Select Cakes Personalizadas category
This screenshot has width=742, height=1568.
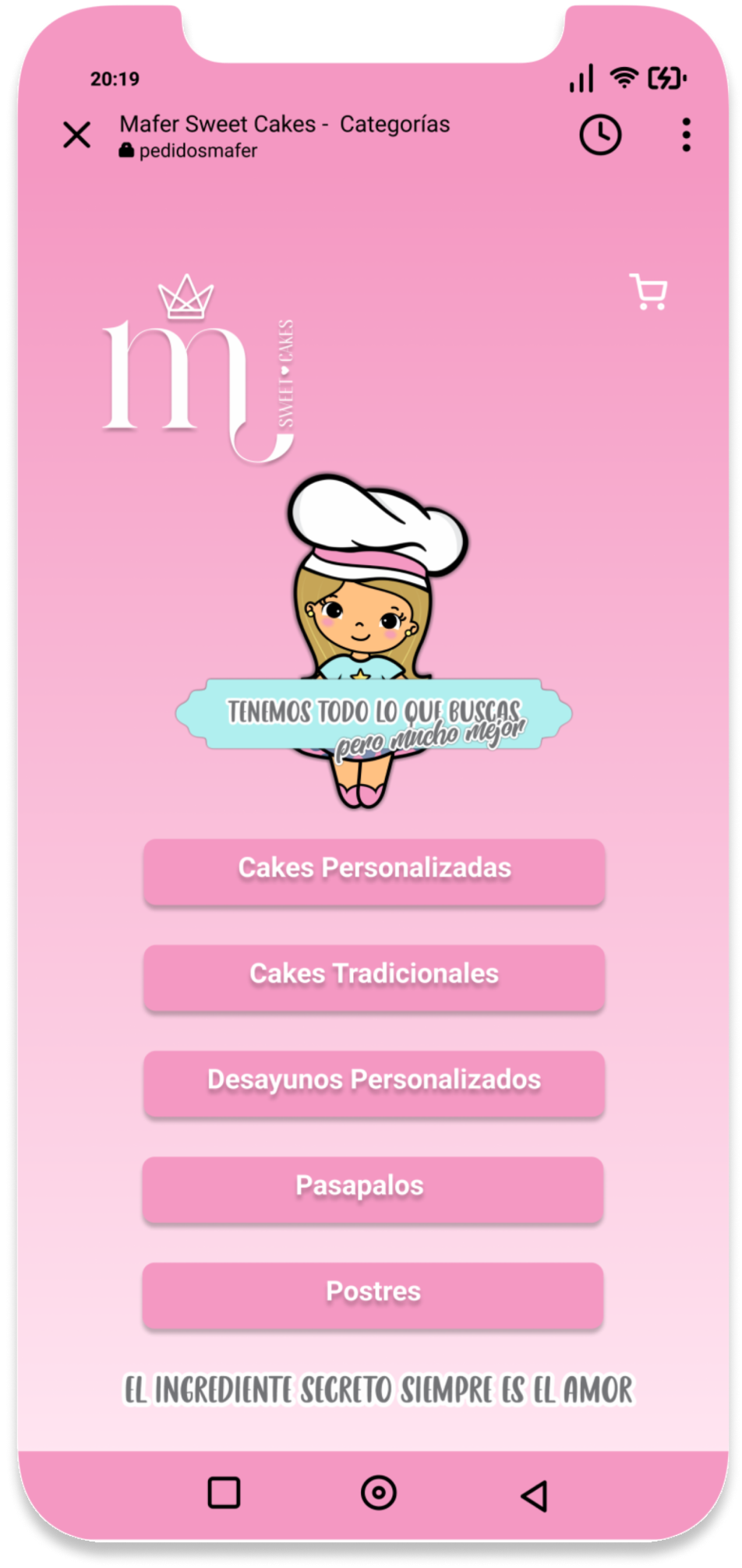tap(374, 871)
